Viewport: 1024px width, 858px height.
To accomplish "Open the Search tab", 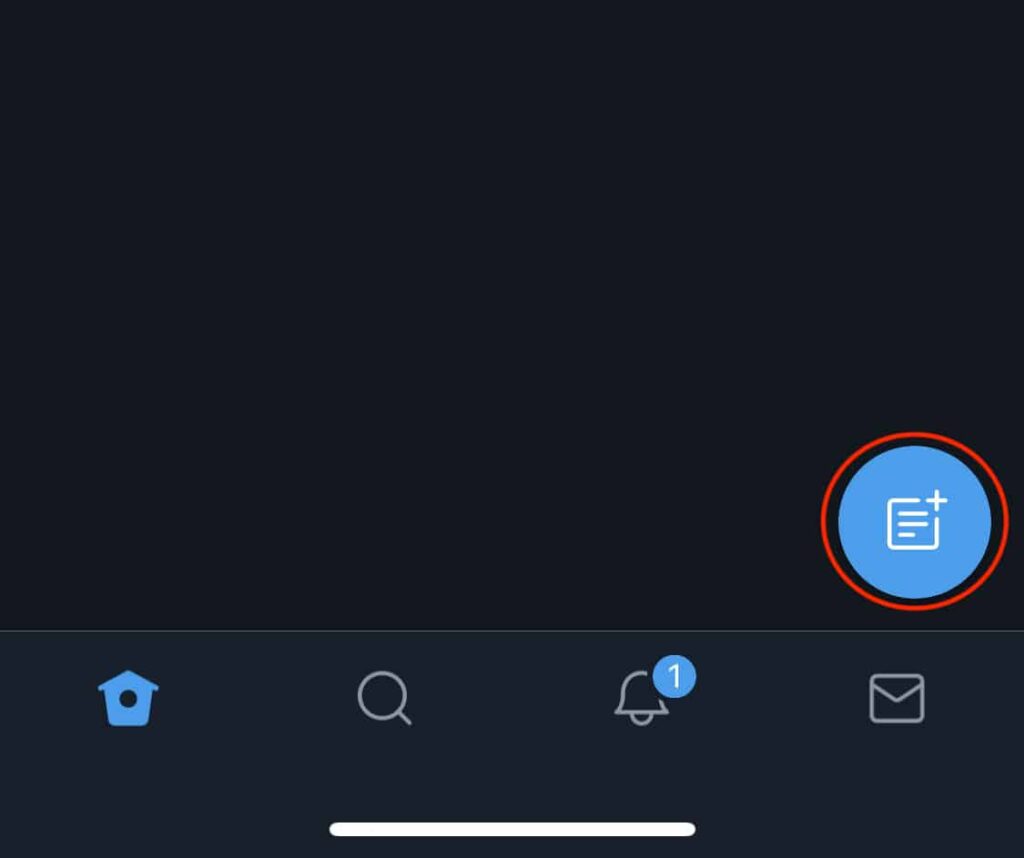I will coord(384,698).
